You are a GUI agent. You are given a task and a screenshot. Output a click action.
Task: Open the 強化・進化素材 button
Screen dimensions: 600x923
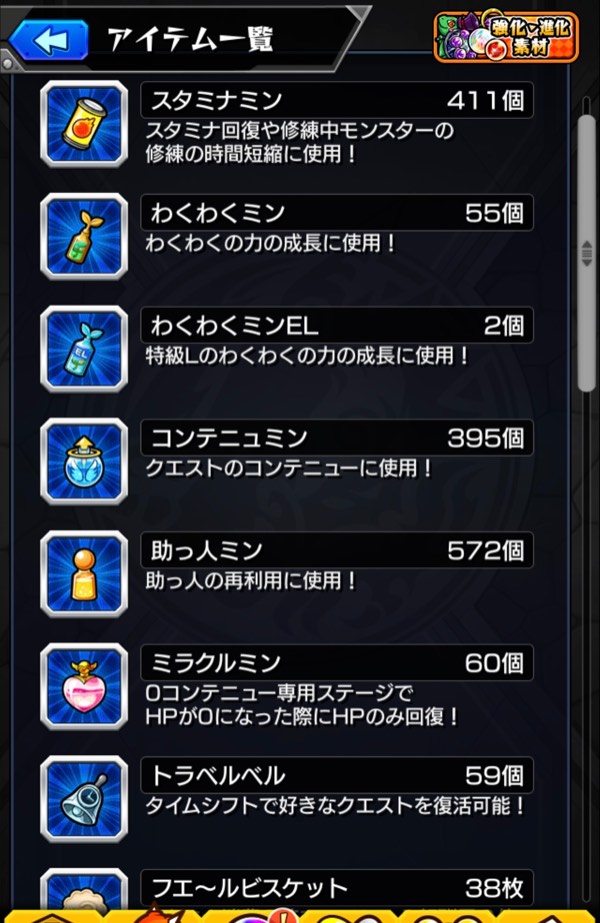point(505,36)
